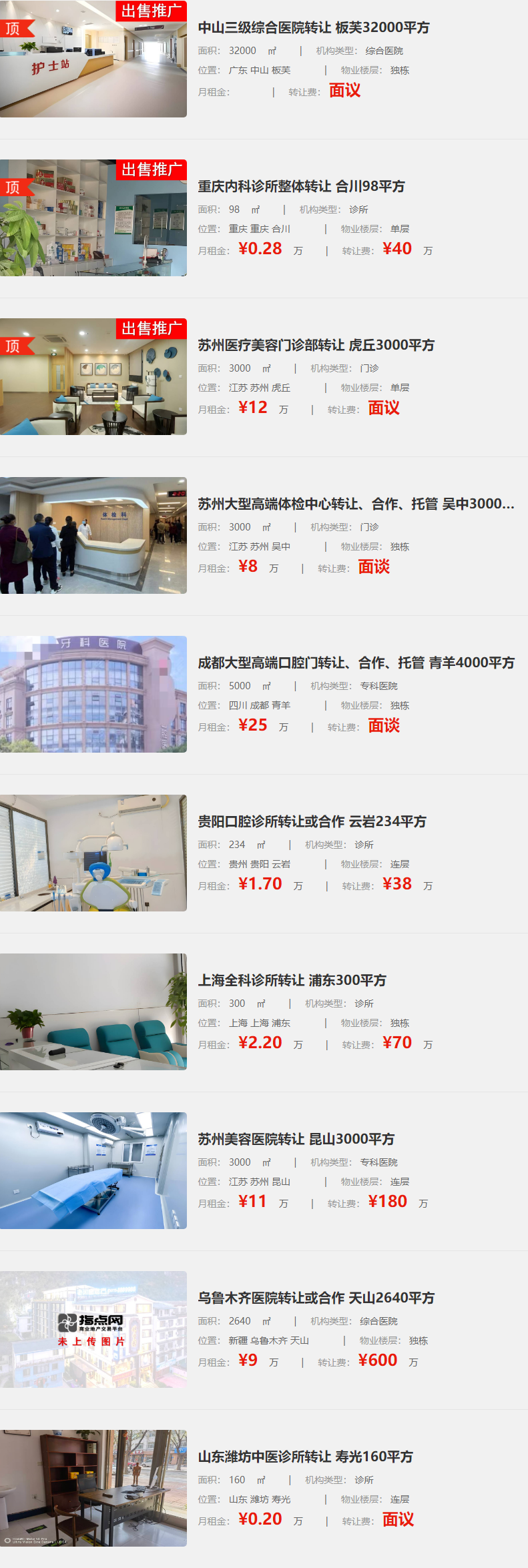Image resolution: width=528 pixels, height=1568 pixels.
Task: Open the 中山三级综合医院转让 listing
Action: pos(314,27)
